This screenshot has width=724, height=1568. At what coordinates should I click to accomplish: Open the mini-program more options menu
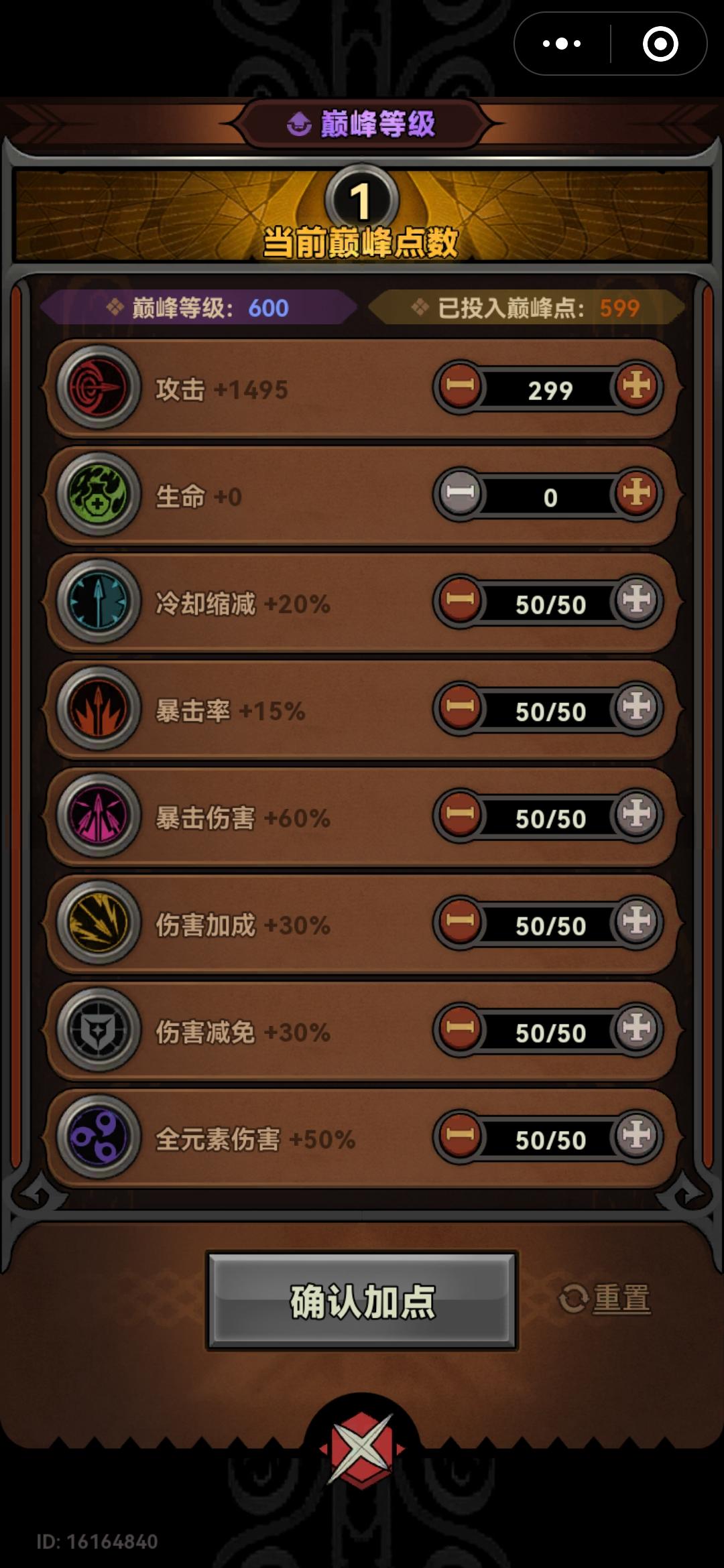[560, 44]
